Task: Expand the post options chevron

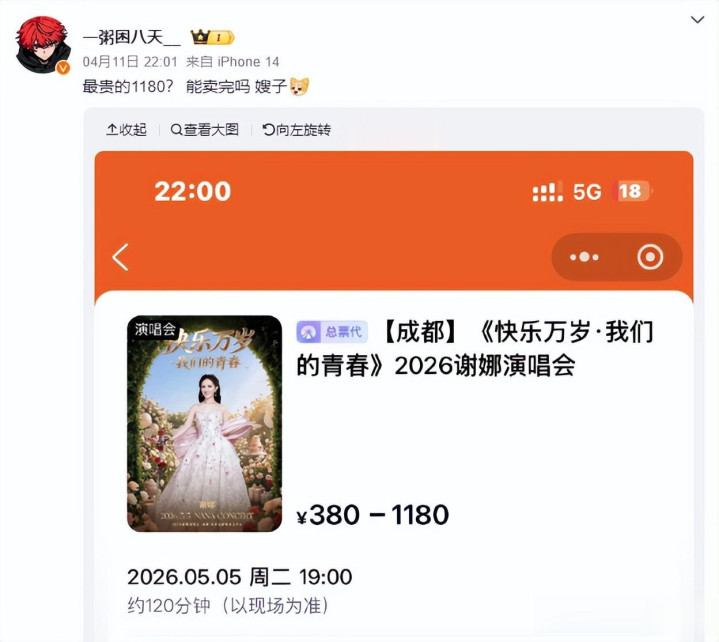Action: 698,20
